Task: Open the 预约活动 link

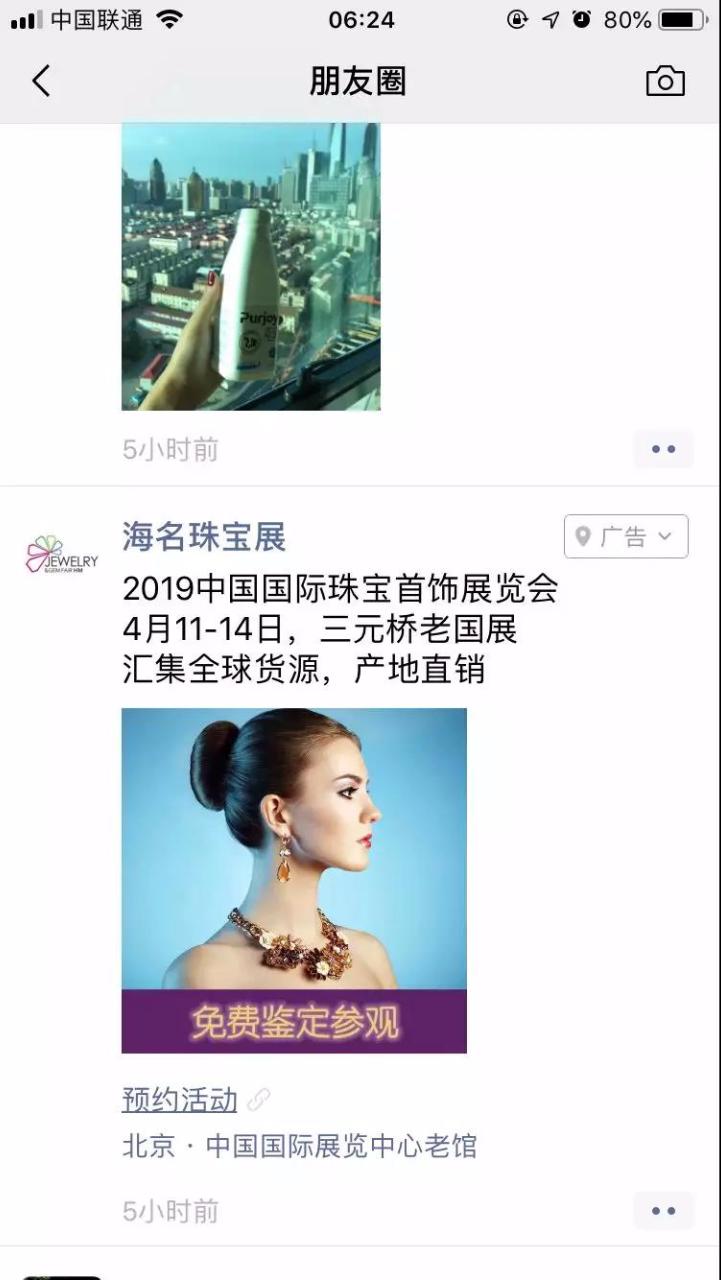Action: point(180,1100)
